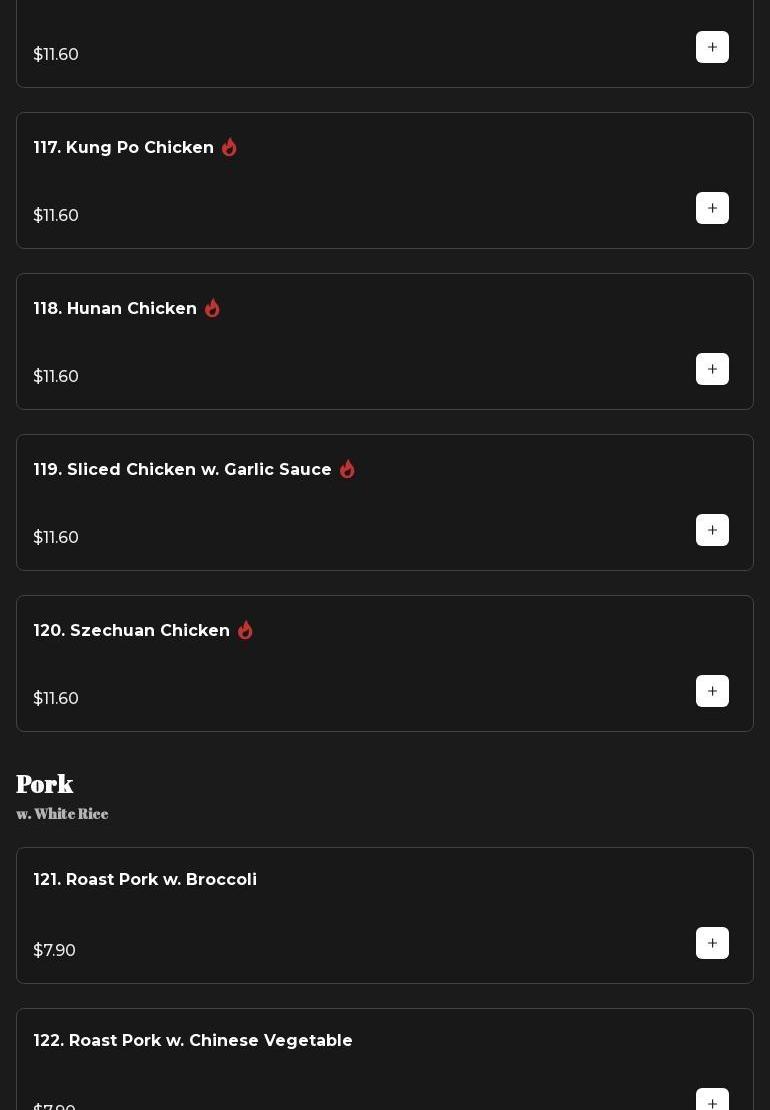
Task: Add Sliced Chicken w. Garlic Sauce
Action: (x=712, y=530)
